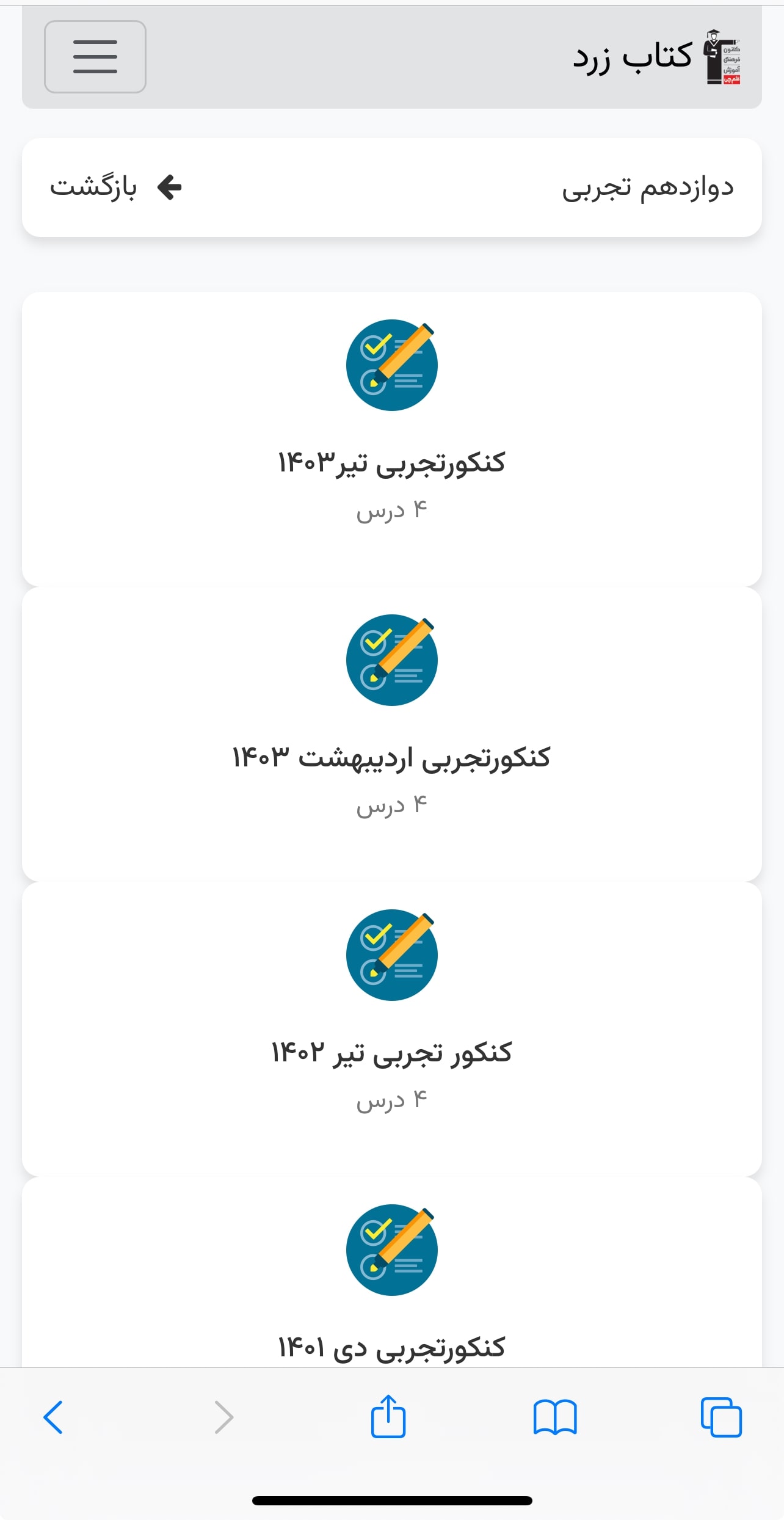The height and width of the screenshot is (1520, 784).
Task: Open Safari bookmarks
Action: [555, 1417]
